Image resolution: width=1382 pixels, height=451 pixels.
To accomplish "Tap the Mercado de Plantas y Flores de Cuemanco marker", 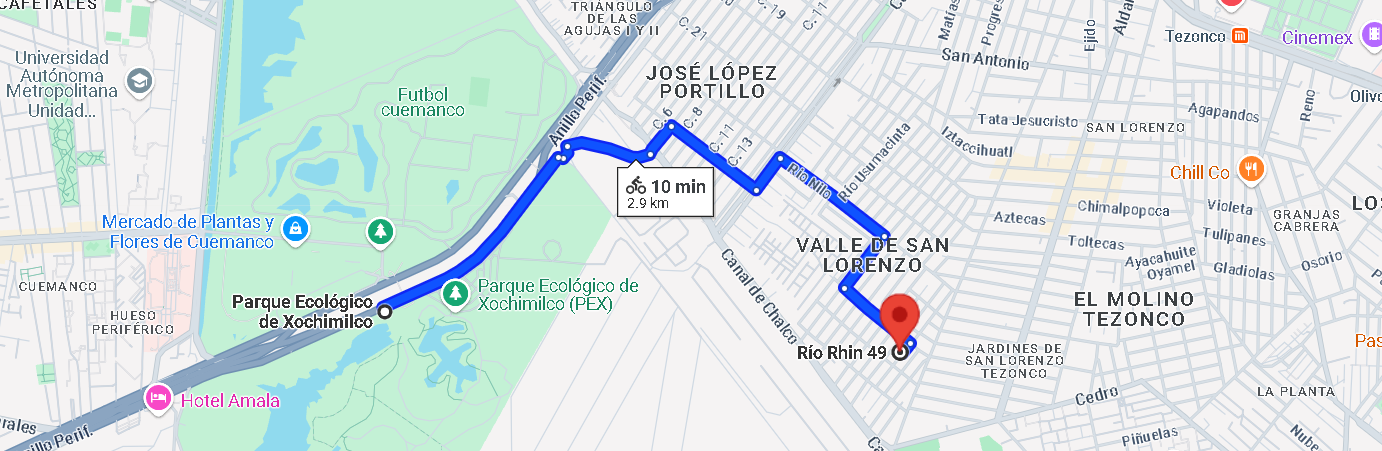I will [295, 229].
